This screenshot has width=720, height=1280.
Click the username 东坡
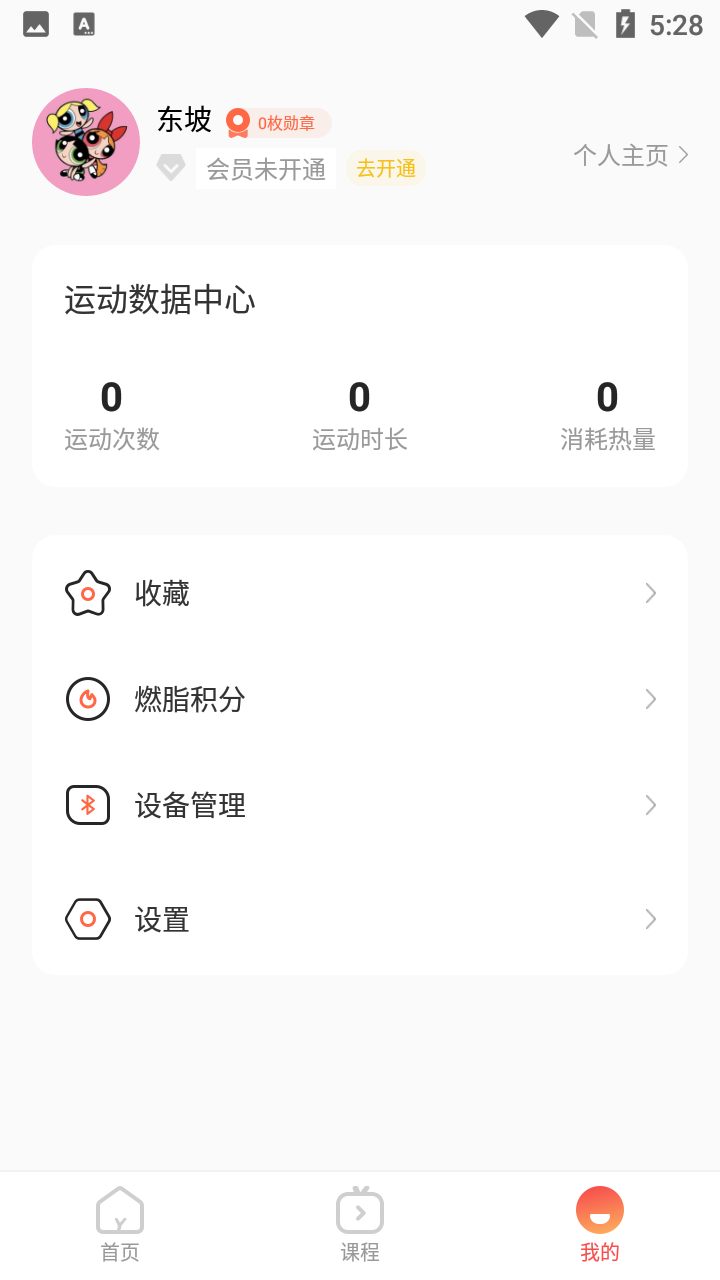pos(182,120)
